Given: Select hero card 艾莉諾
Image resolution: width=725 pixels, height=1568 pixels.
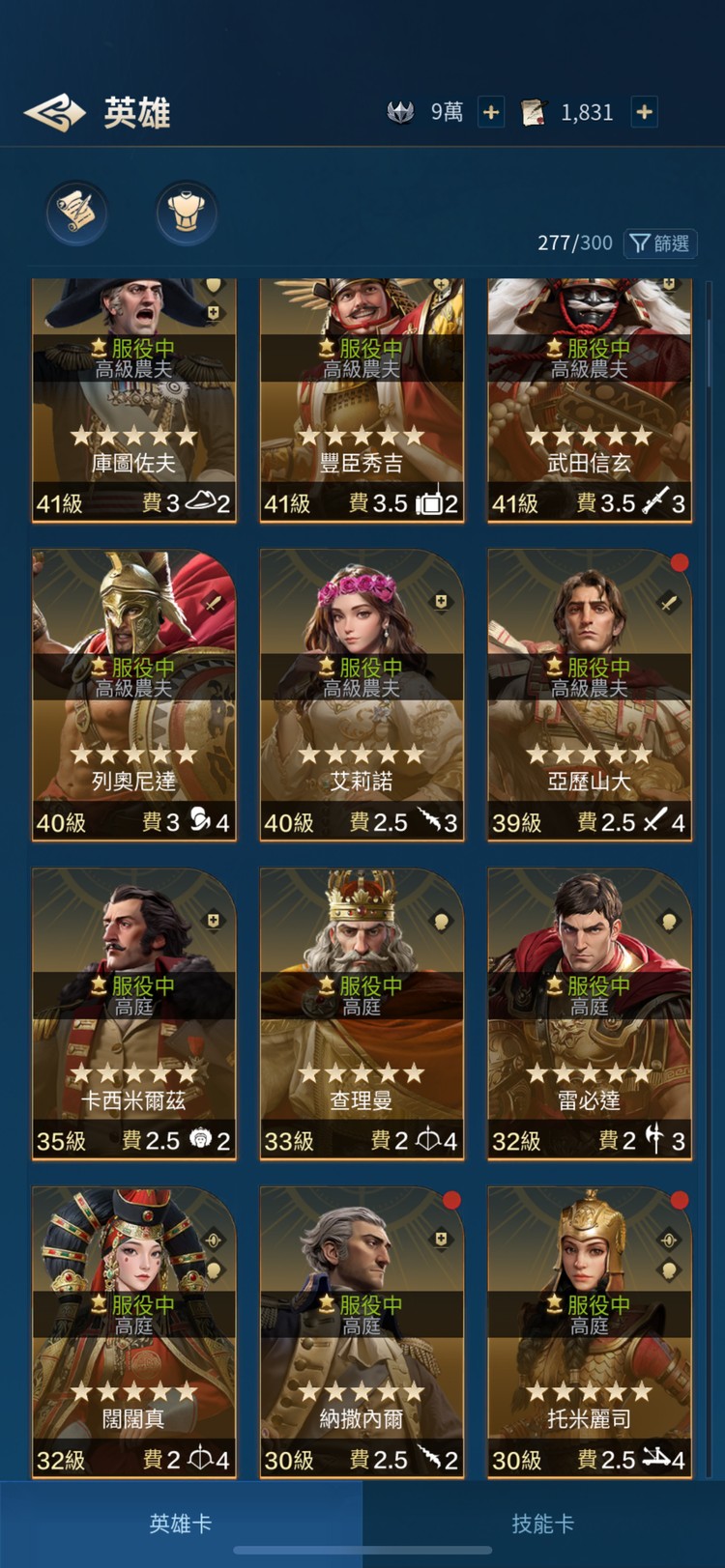Looking at the screenshot, I should (362, 696).
